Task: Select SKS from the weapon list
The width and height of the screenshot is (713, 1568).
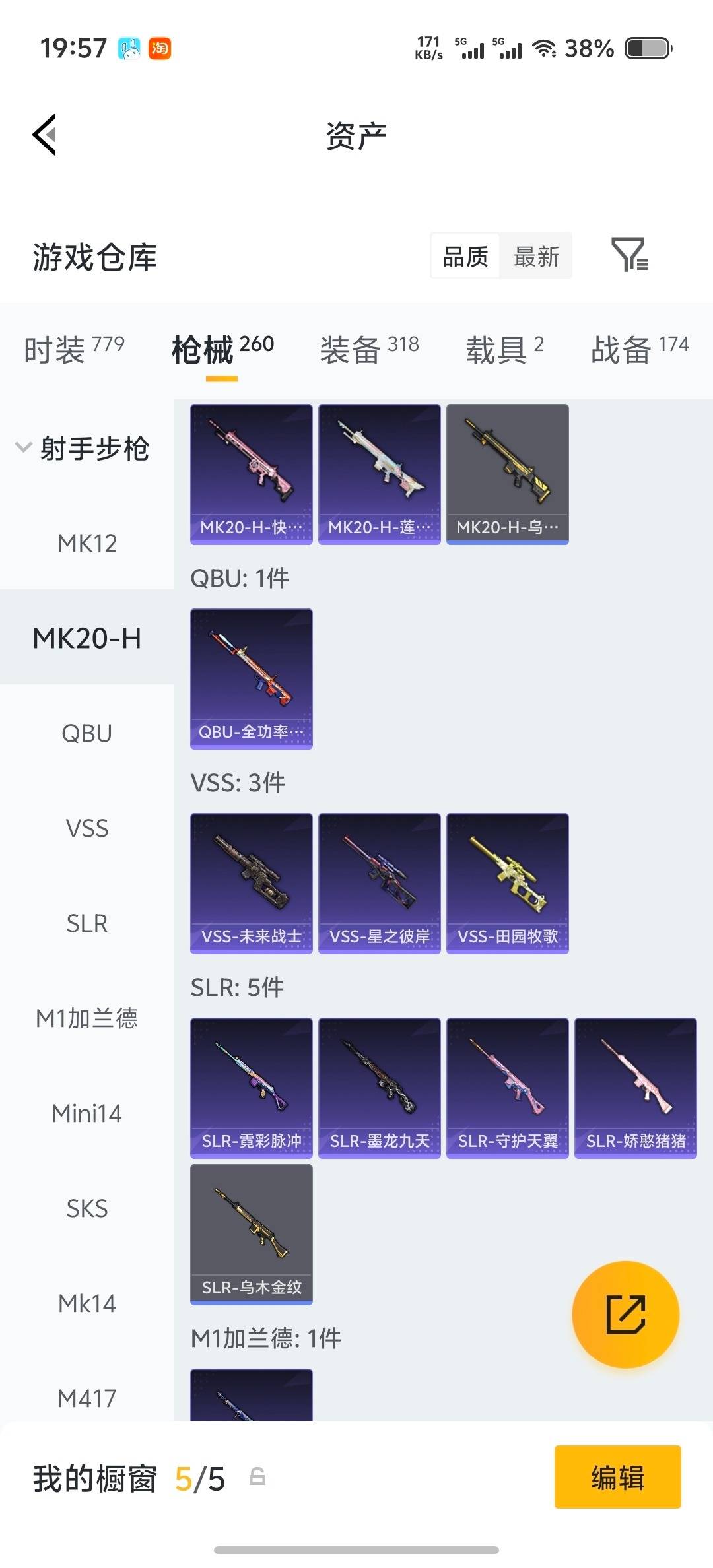Action: tap(86, 1208)
